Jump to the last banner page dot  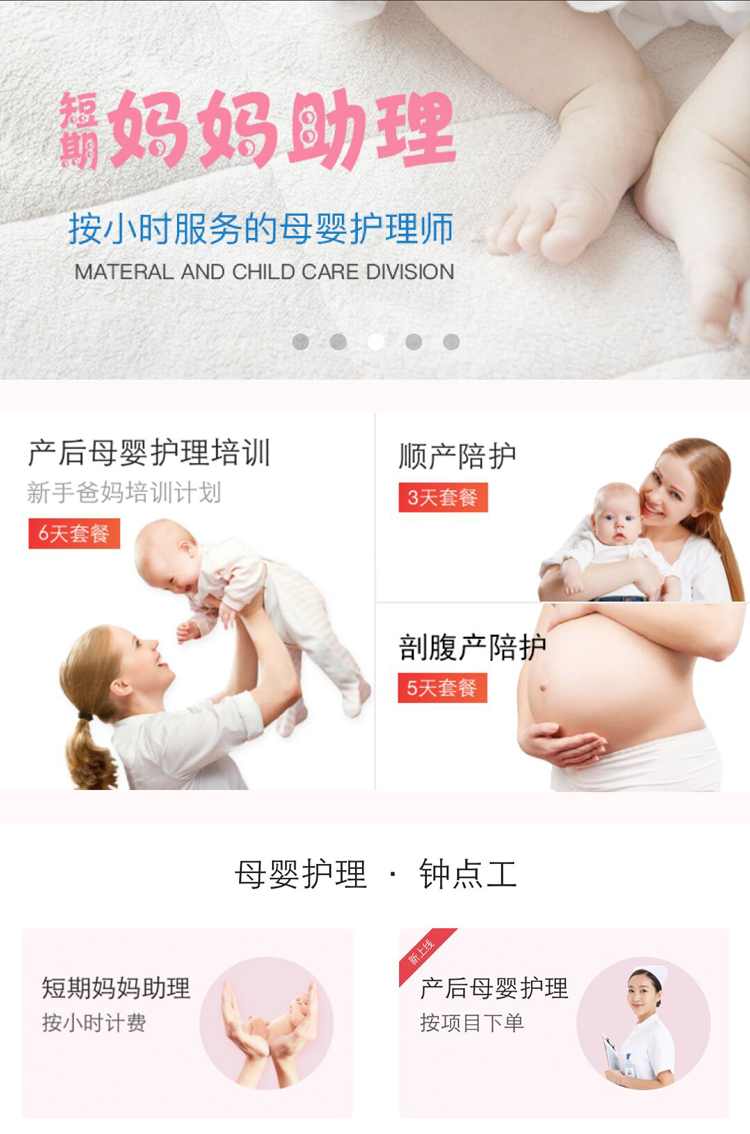(451, 342)
